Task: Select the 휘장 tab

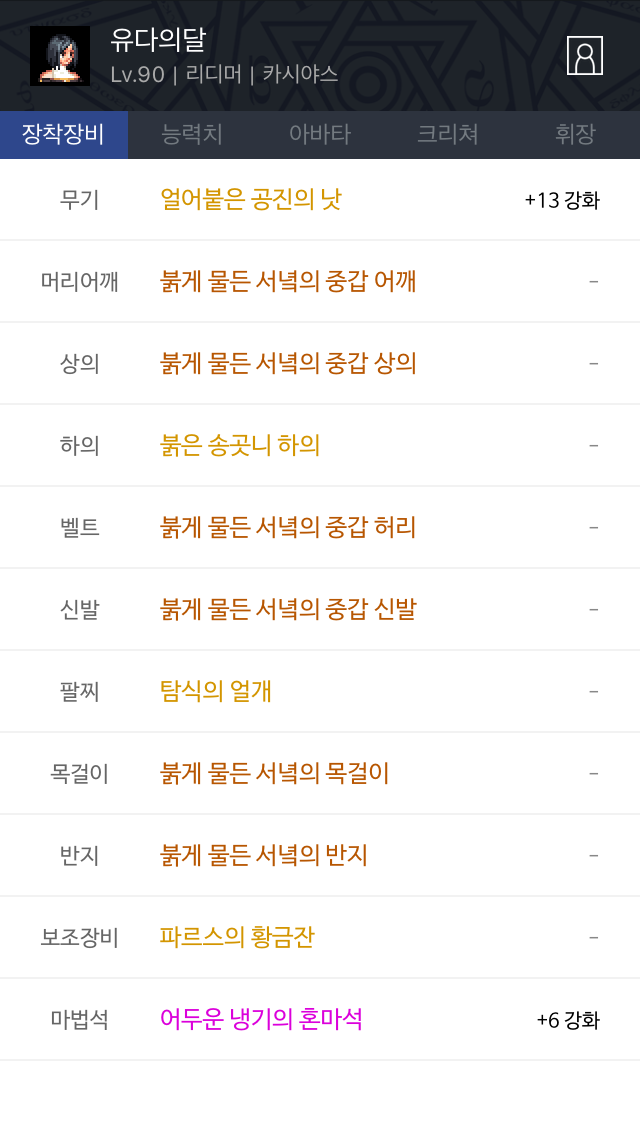Action: click(575, 134)
